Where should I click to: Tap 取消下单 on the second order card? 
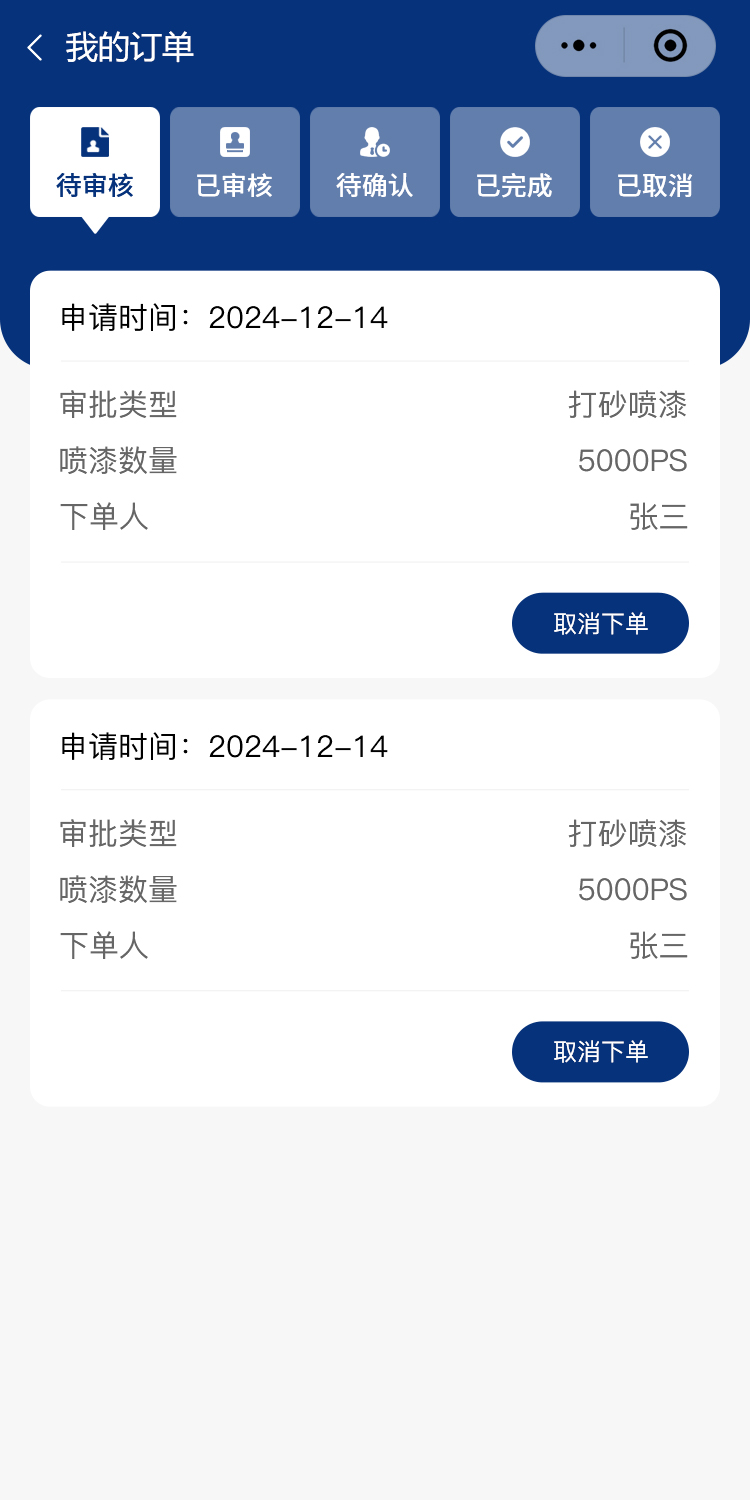(x=600, y=1051)
